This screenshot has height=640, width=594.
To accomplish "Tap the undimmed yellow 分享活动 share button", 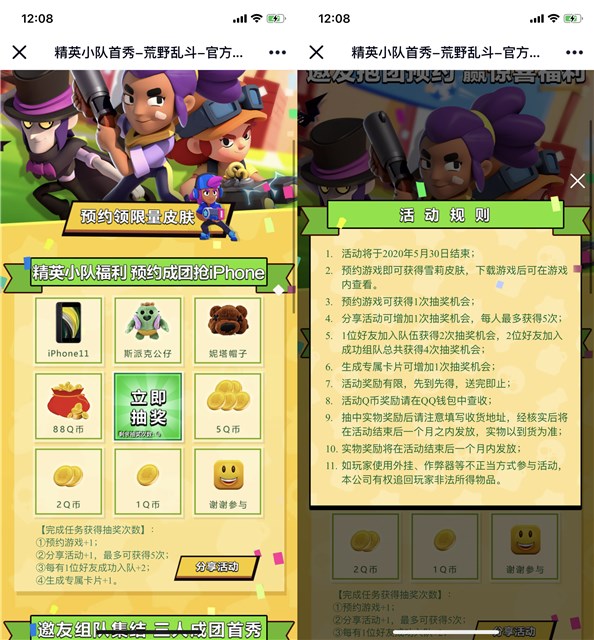I will [x=217, y=567].
